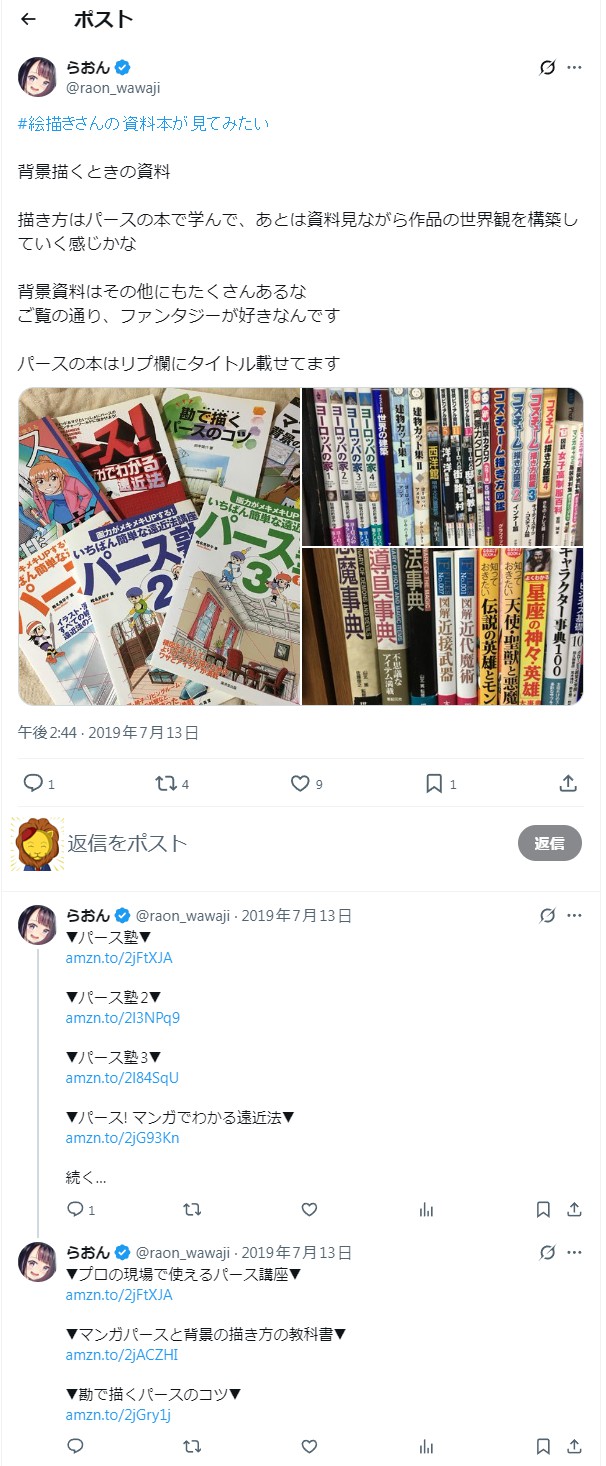The height and width of the screenshot is (1466, 606).
Task: View the ヨーロッパの家 bookshelf photo
Action: 443,465
